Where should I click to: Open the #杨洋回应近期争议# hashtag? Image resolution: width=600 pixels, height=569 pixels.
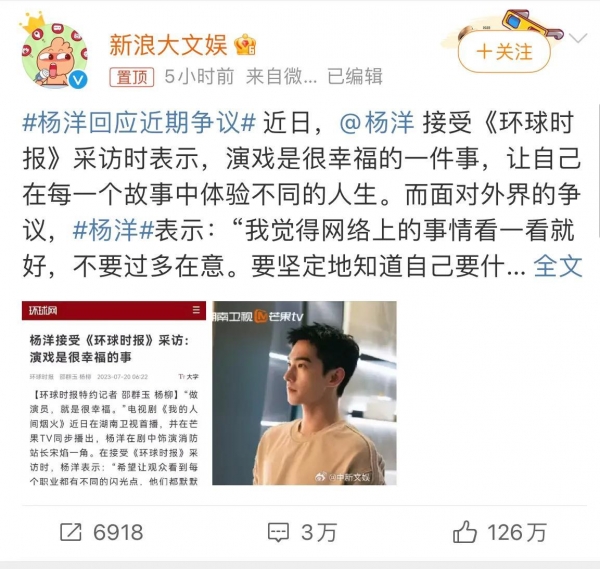[139, 123]
